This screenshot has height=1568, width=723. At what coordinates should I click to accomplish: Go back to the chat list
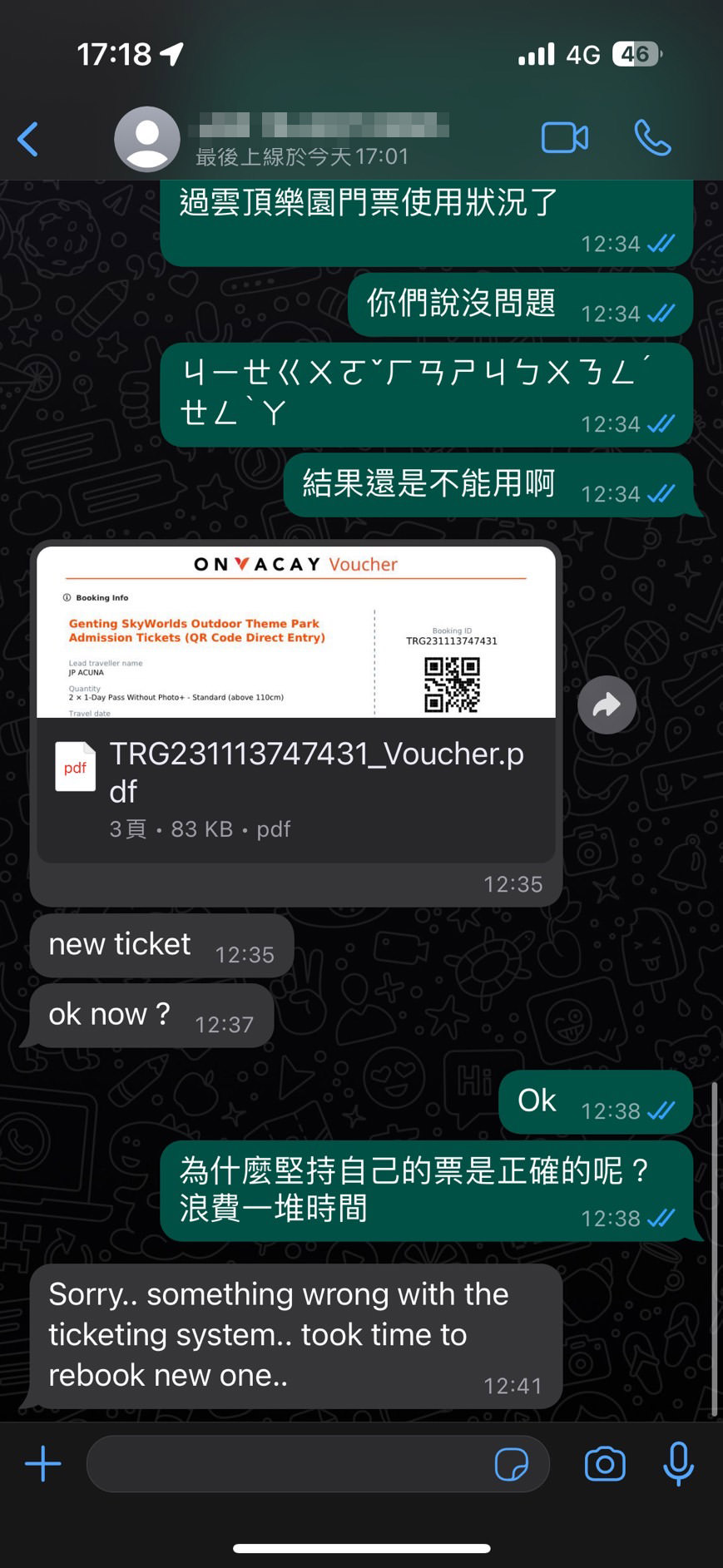pos(28,139)
